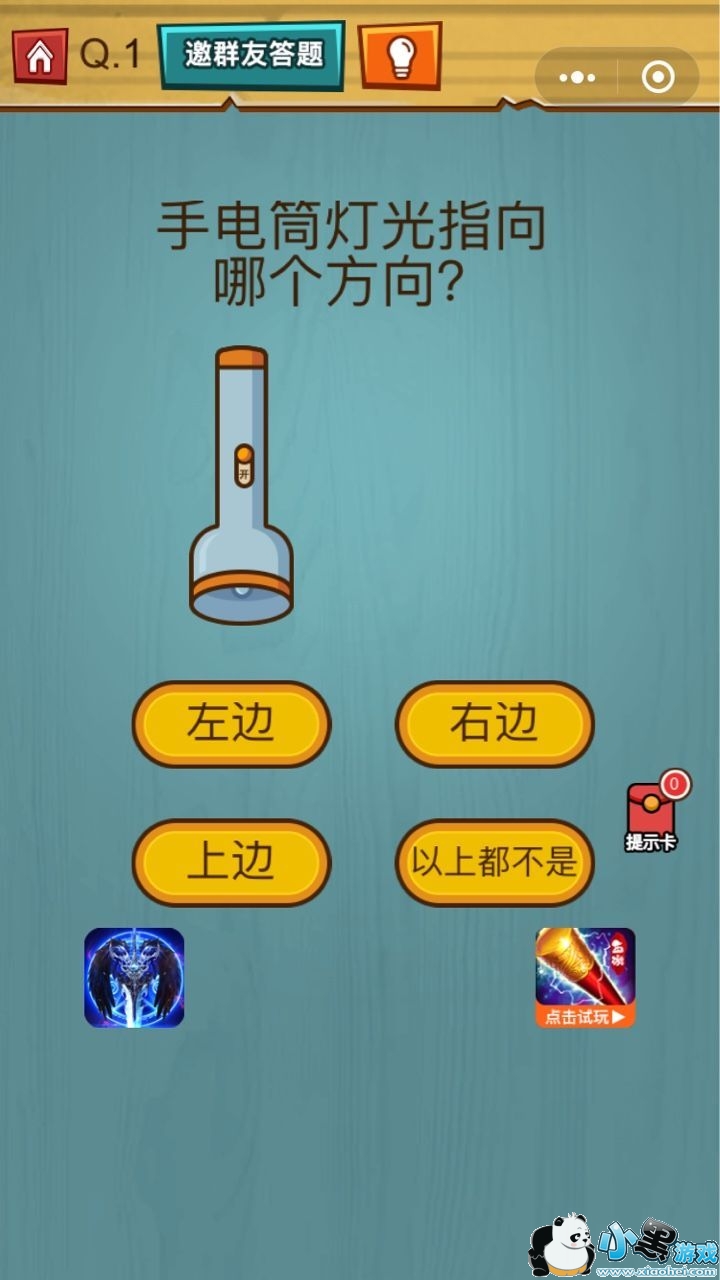Viewport: 720px width, 1280px height.
Task: Open the 点击试玩 game ad
Action: [x=585, y=977]
